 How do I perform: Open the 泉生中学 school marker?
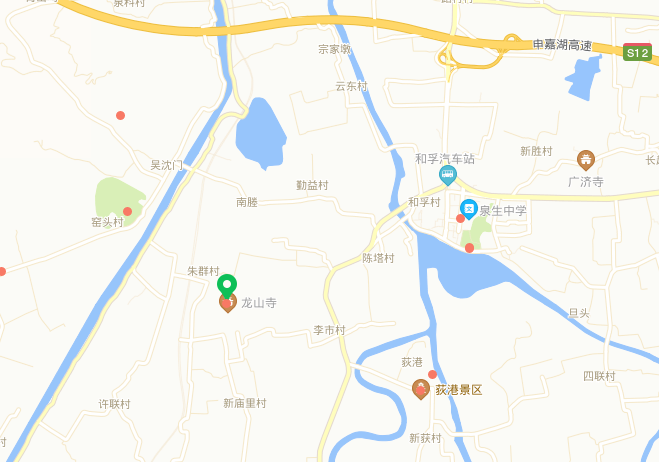pyautogui.click(x=468, y=209)
